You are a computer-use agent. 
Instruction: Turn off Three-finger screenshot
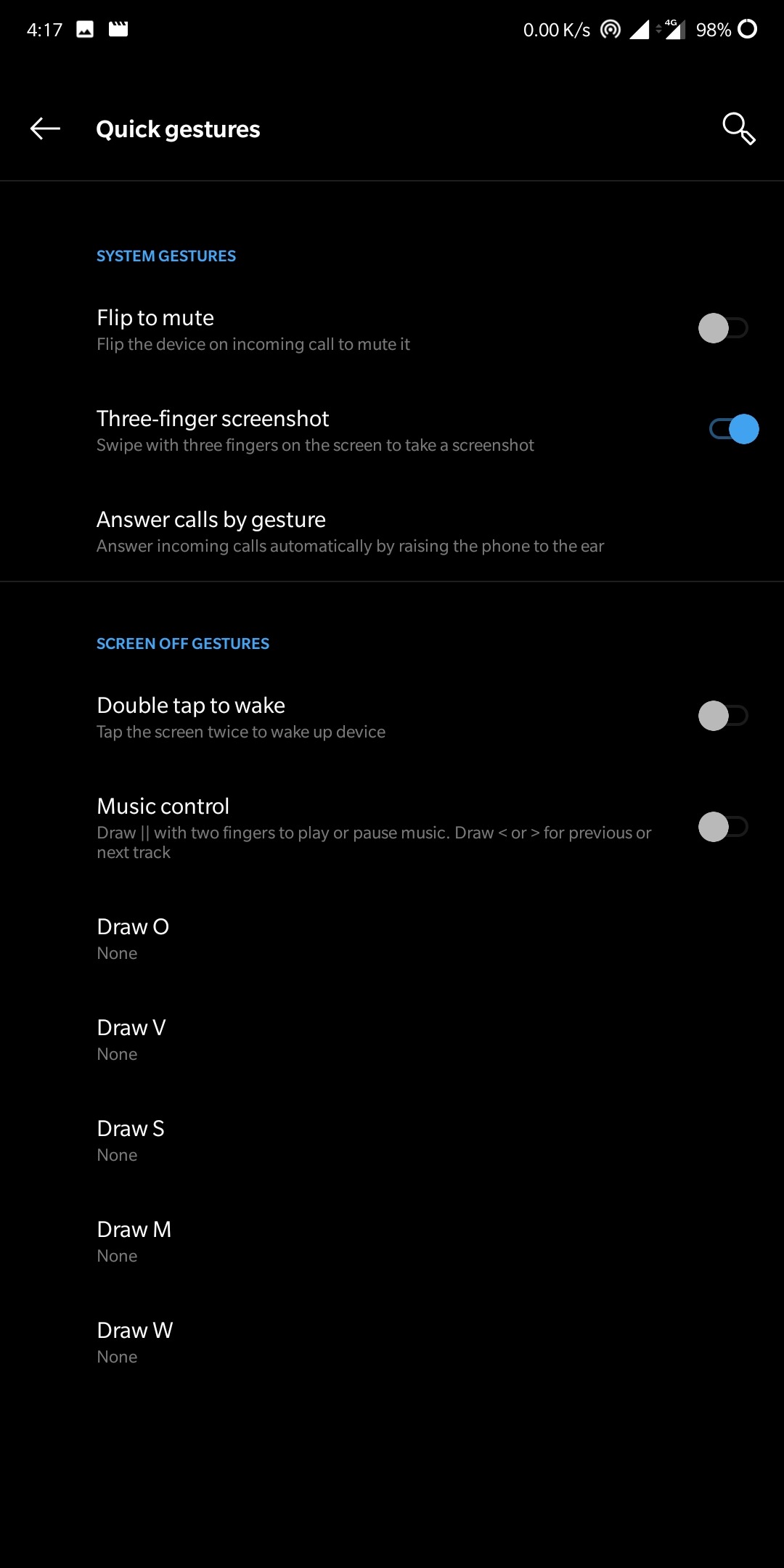click(733, 429)
